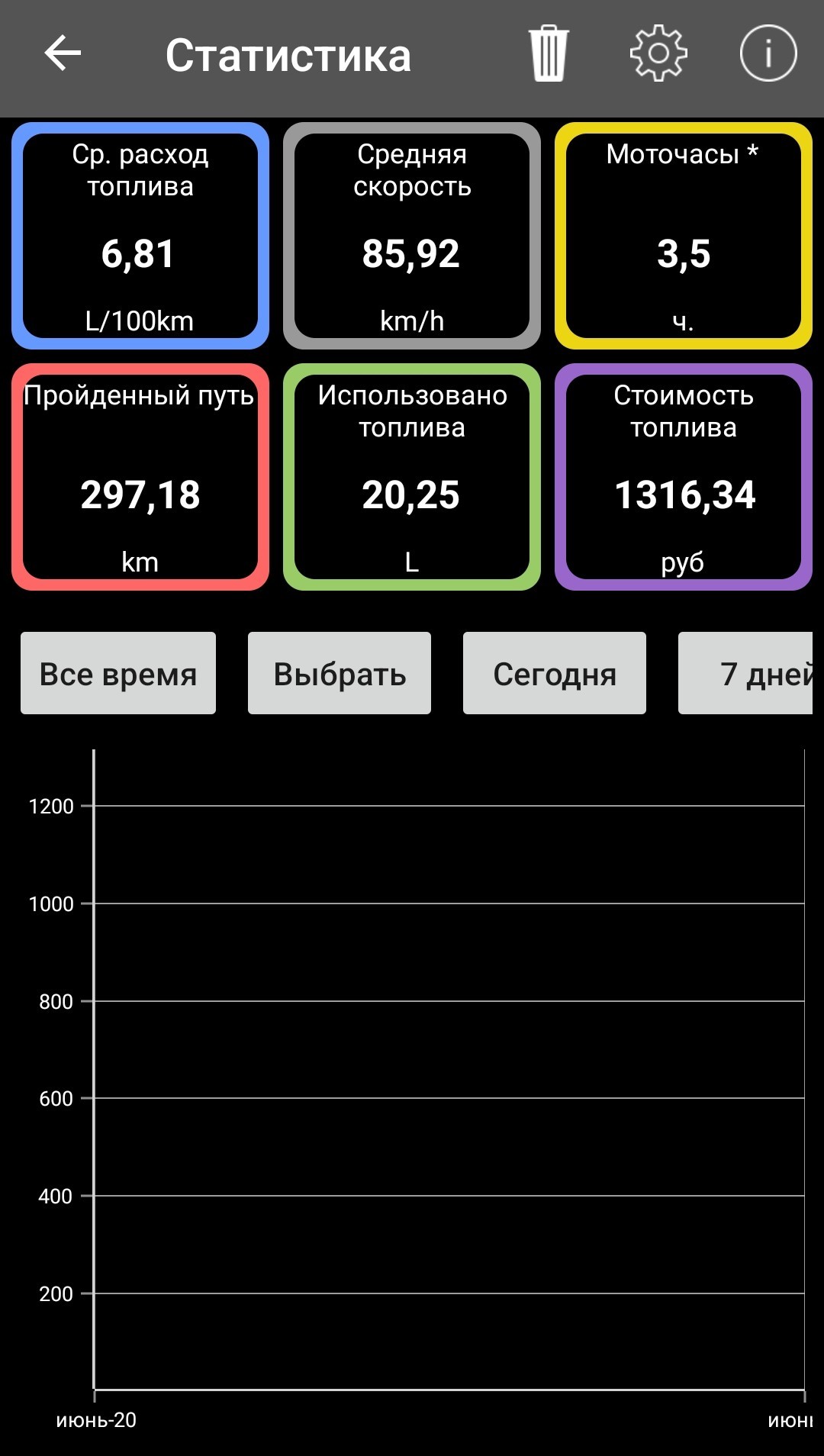824x1456 pixels.
Task: Open the 'Средняя скорость' card
Action: coord(412,236)
